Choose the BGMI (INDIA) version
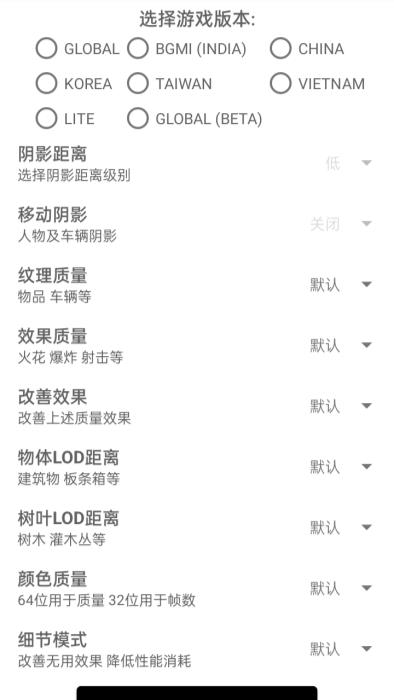This screenshot has width=394, height=700. point(187,49)
